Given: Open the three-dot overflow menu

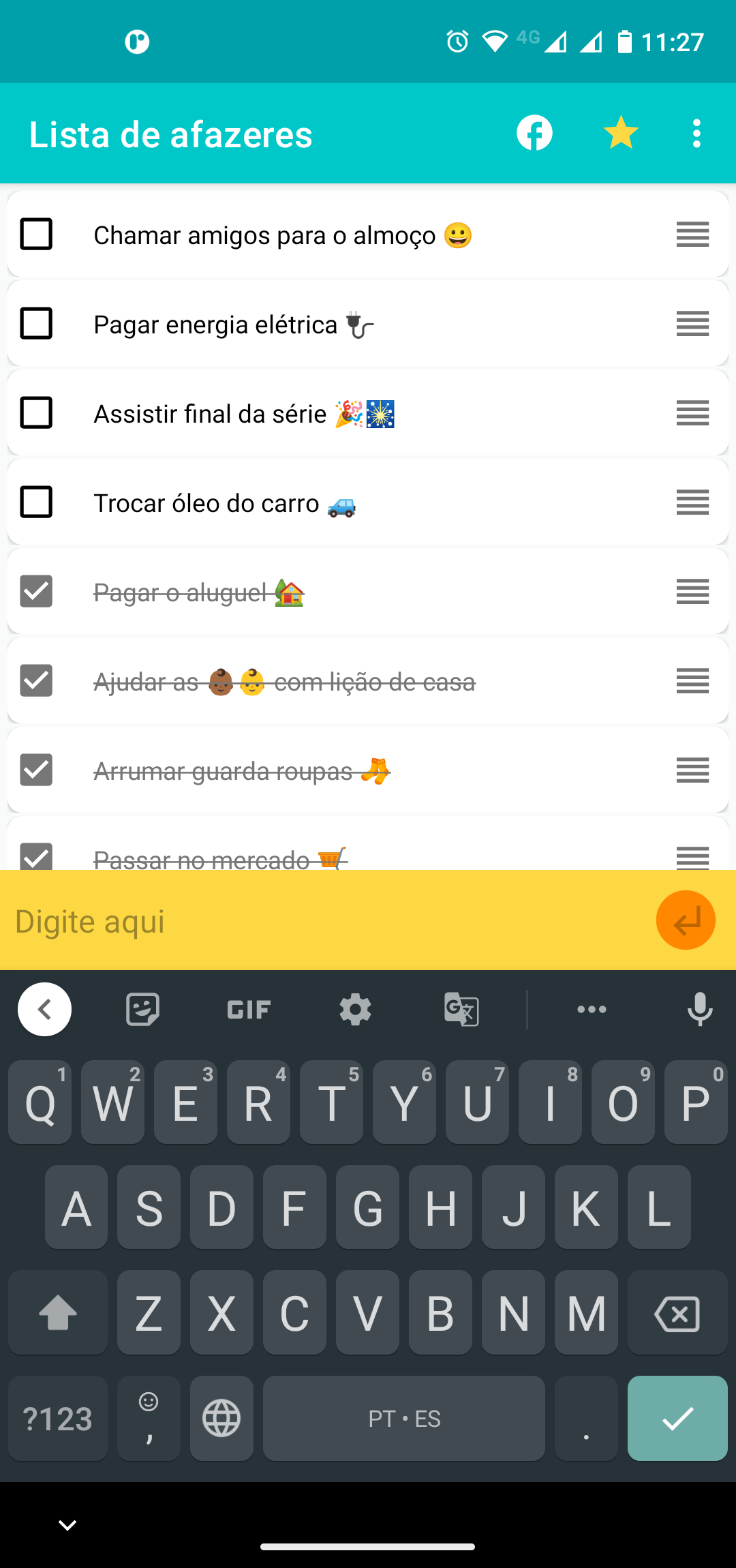Looking at the screenshot, I should click(696, 133).
